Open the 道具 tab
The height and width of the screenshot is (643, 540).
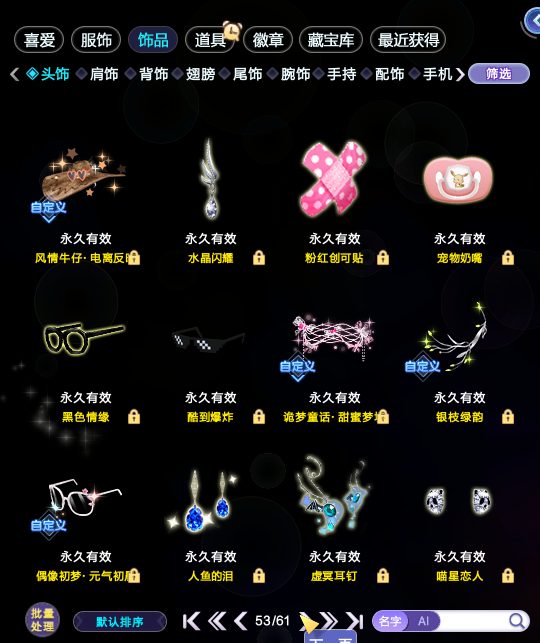coord(210,40)
